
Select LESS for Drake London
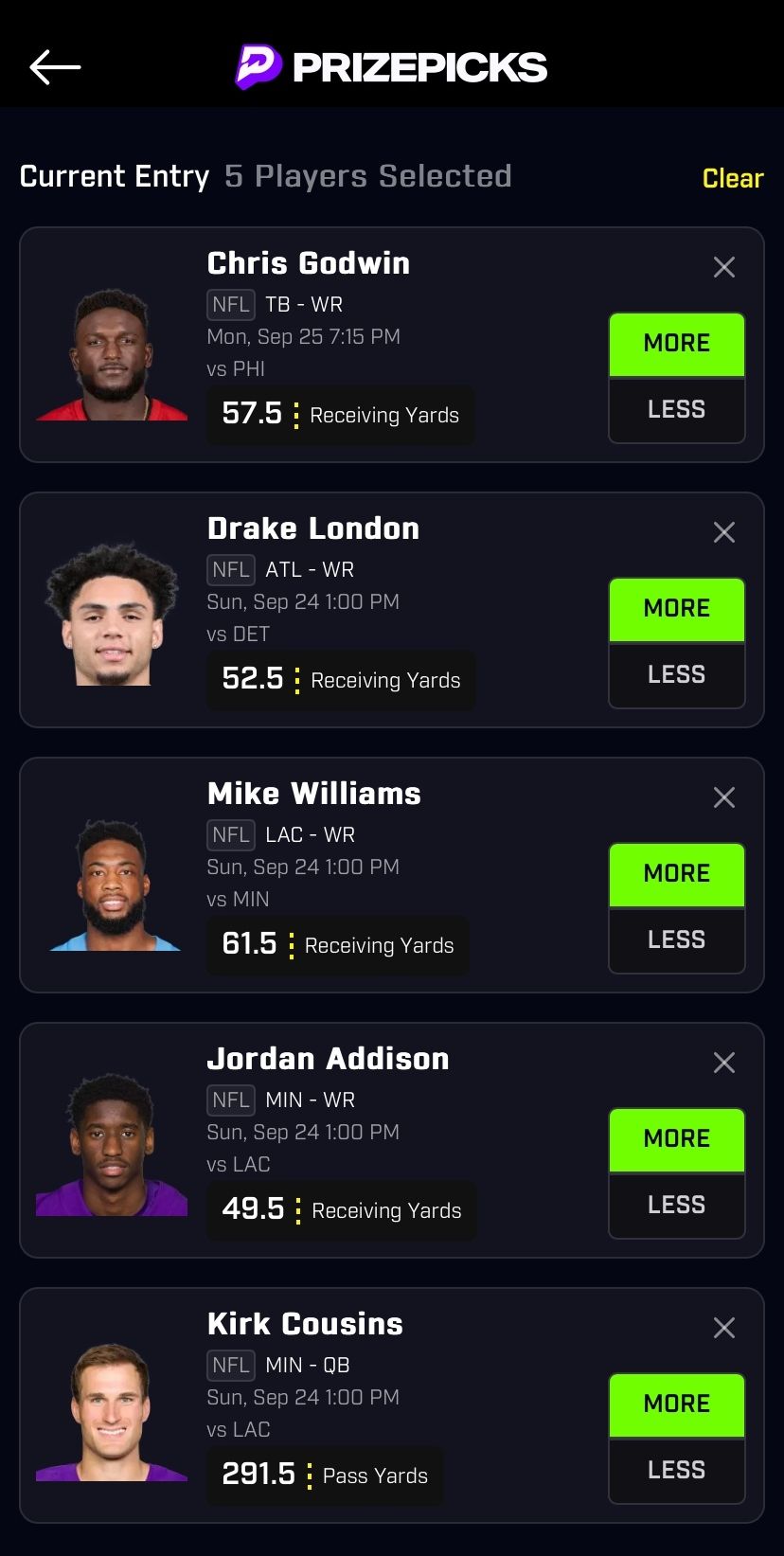[x=676, y=675]
